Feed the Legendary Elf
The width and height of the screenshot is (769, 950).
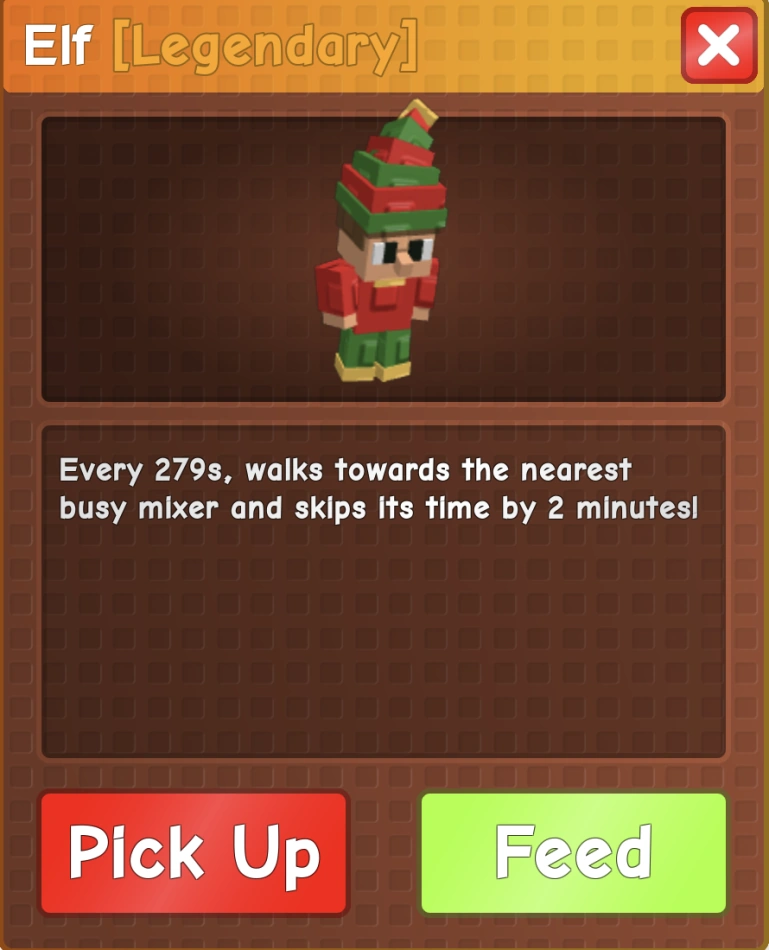573,853
